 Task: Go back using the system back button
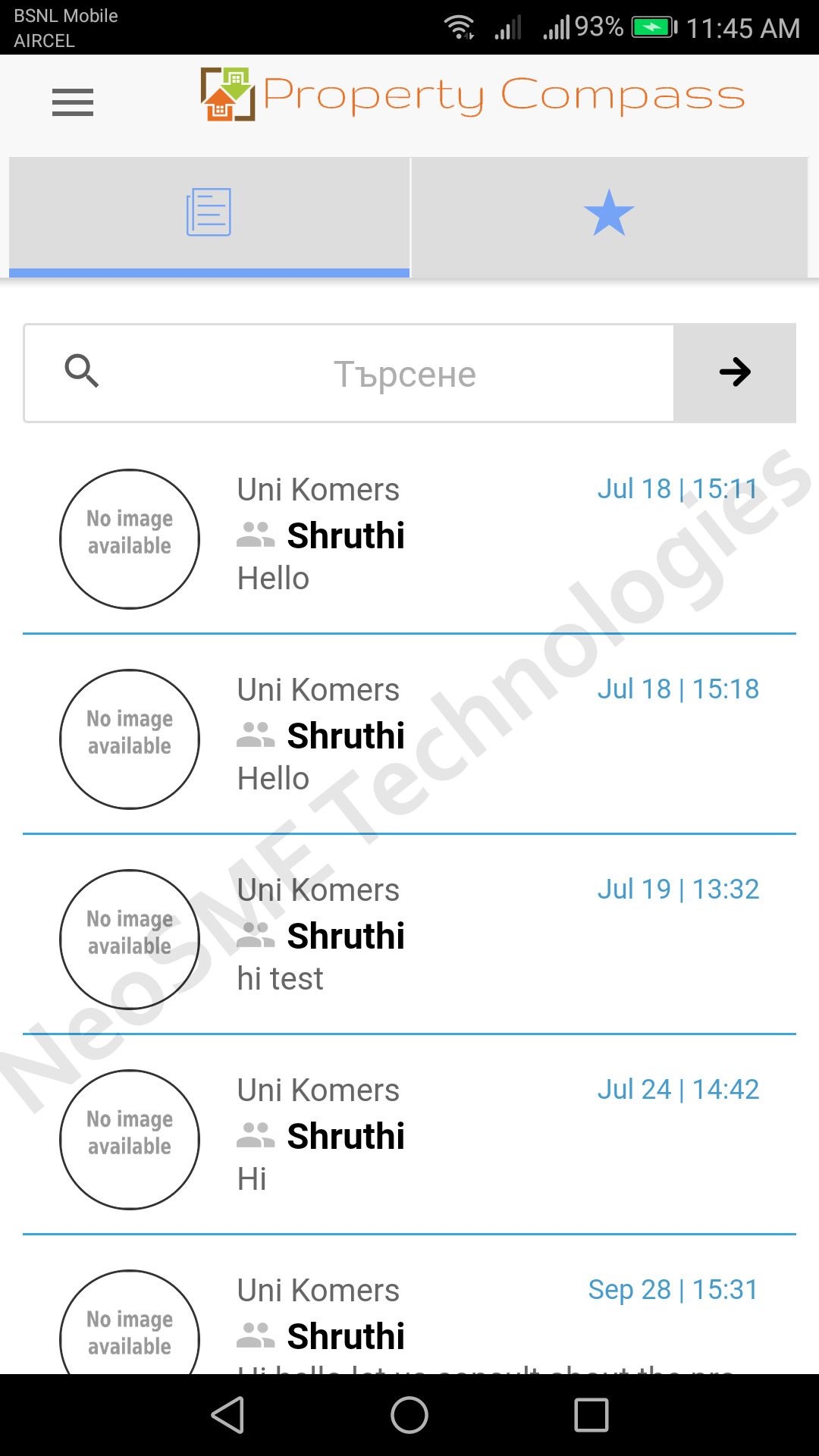coord(227,1415)
